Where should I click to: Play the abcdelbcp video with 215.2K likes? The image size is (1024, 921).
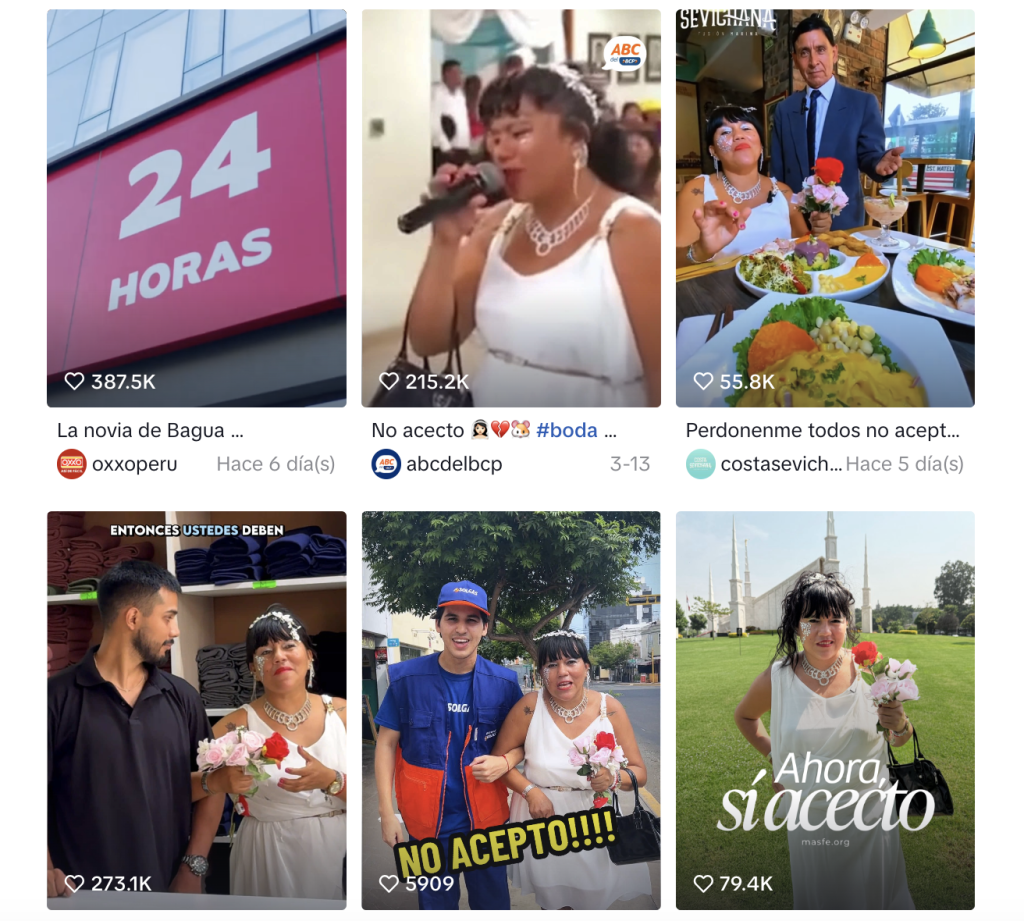click(x=510, y=208)
